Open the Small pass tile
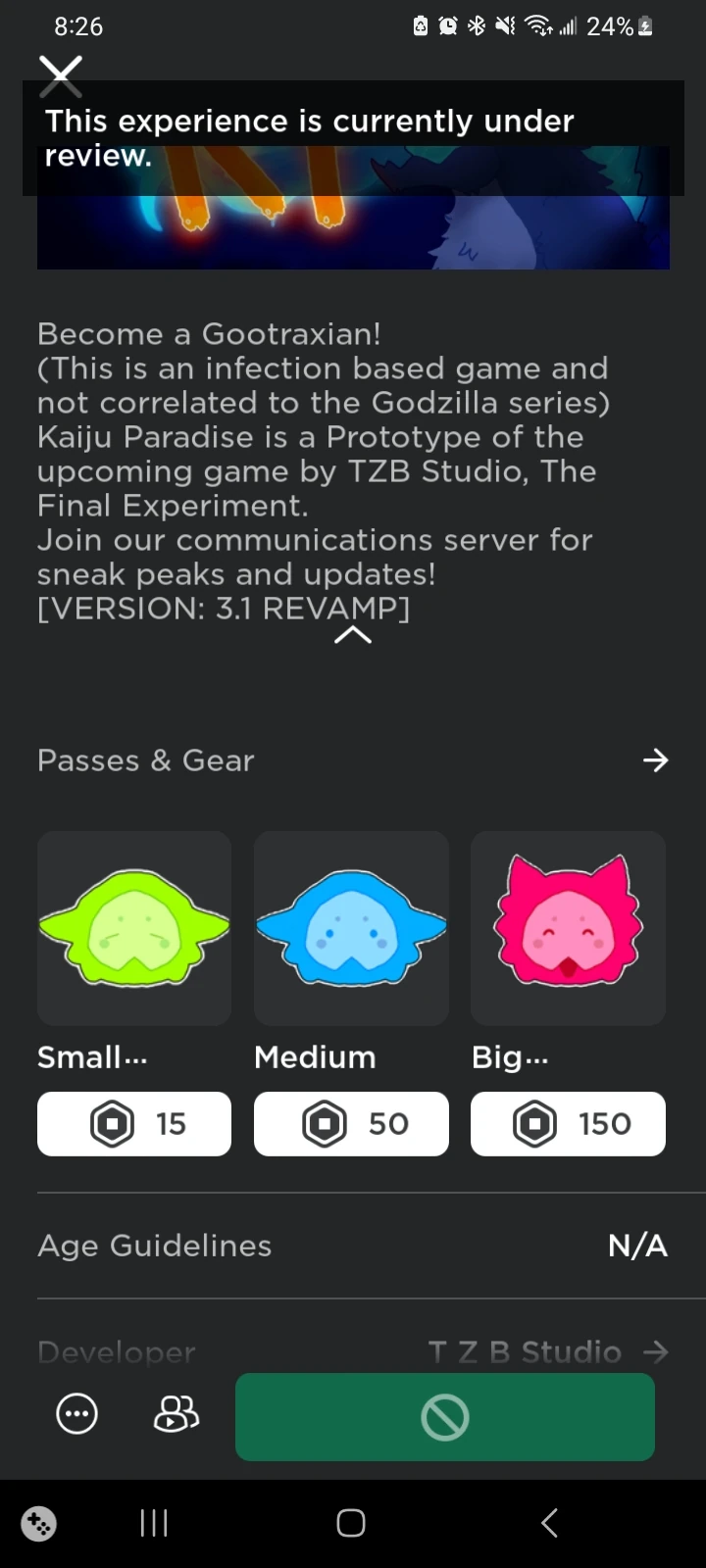 (134, 927)
